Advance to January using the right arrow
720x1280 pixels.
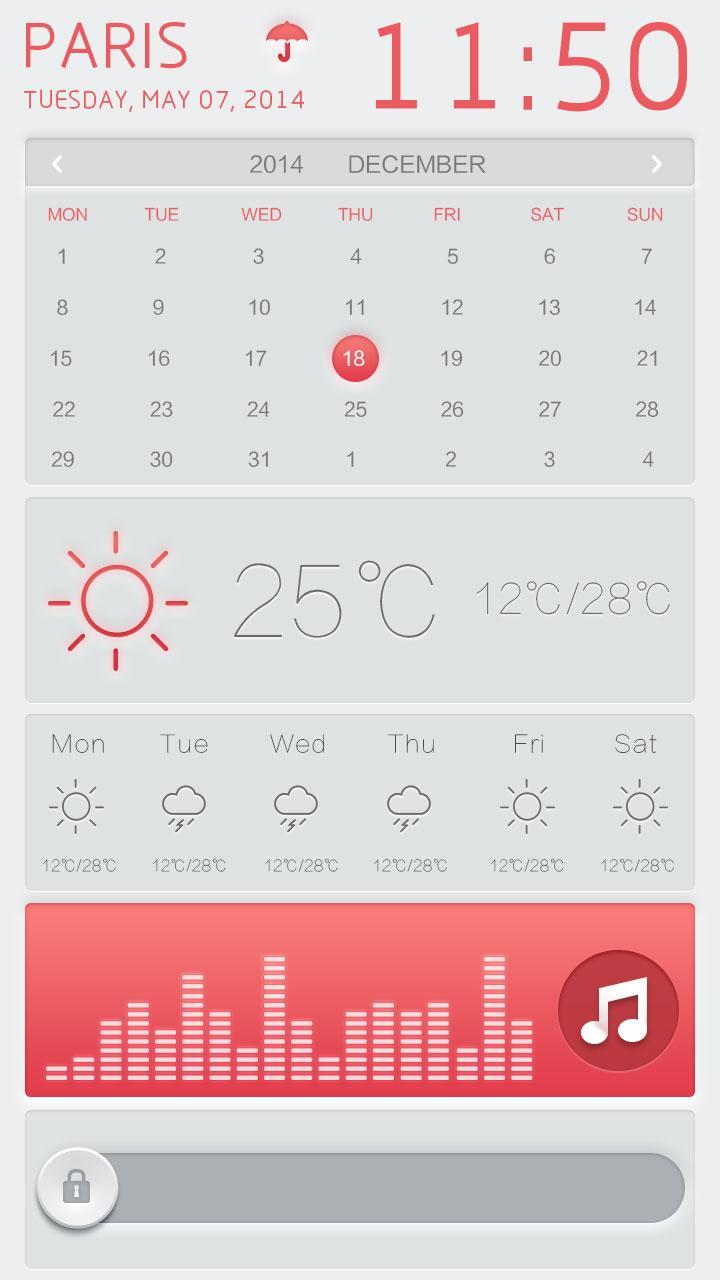click(x=657, y=163)
